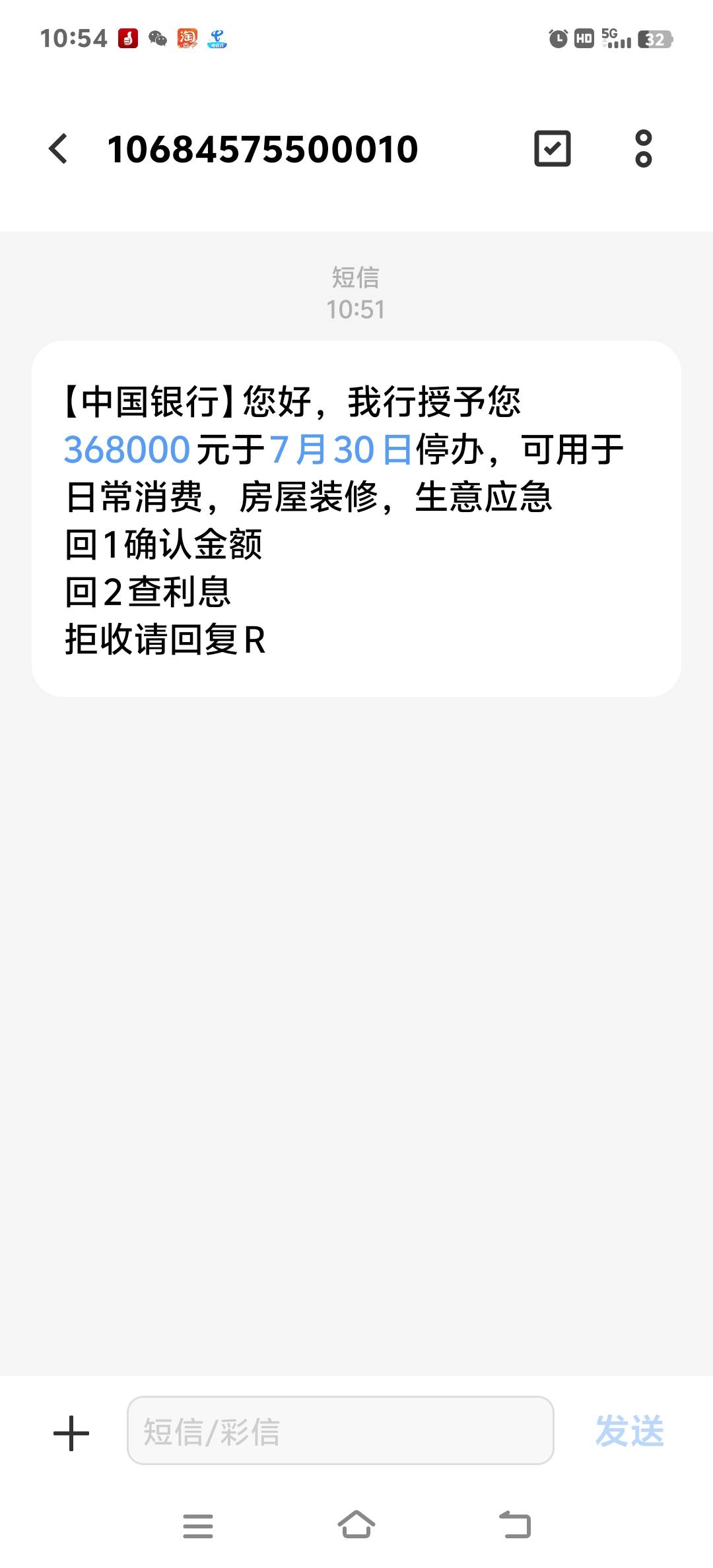The height and width of the screenshot is (1568, 713).
Task: Tap the highlighted 368000 amount link
Action: pyautogui.click(x=127, y=449)
